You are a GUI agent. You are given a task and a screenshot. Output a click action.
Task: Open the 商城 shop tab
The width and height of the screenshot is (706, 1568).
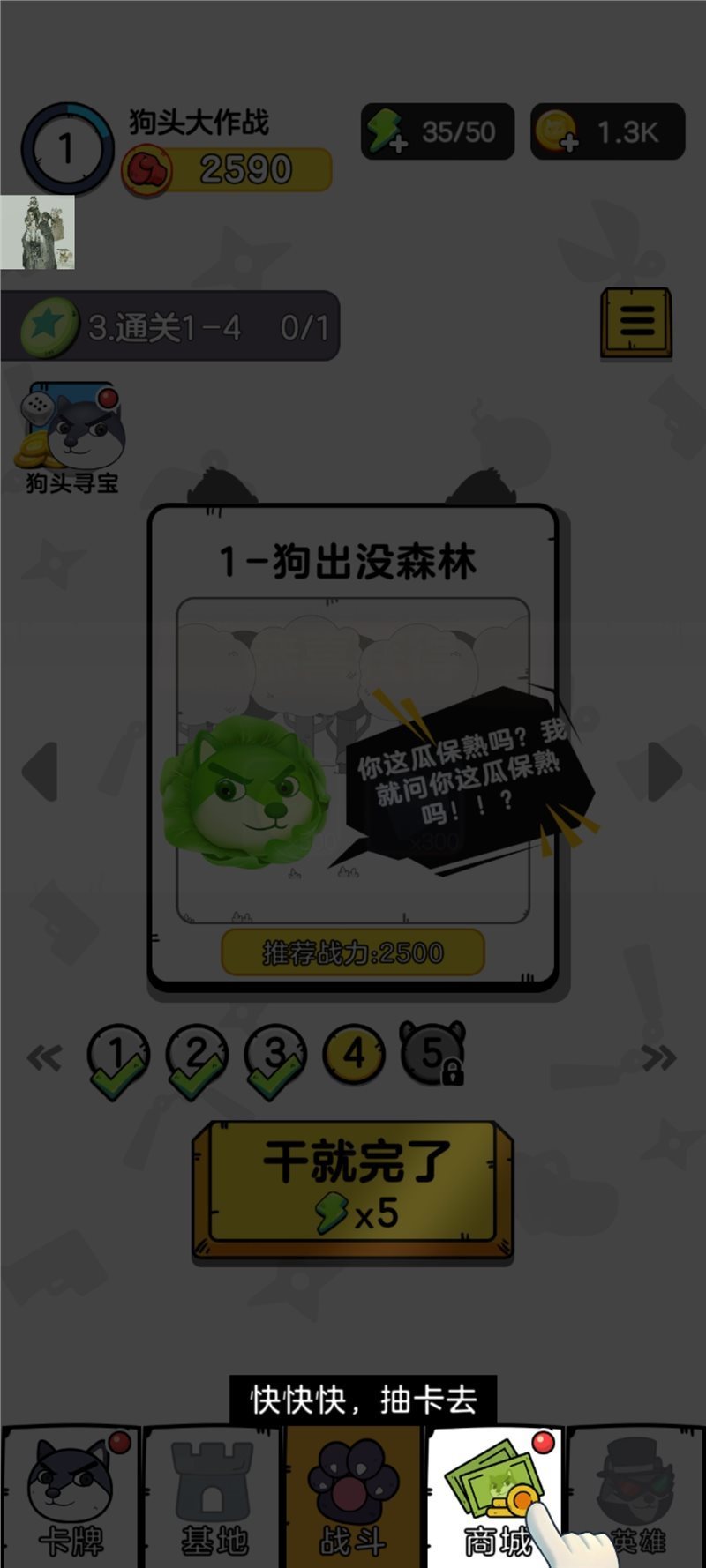coord(496,1499)
